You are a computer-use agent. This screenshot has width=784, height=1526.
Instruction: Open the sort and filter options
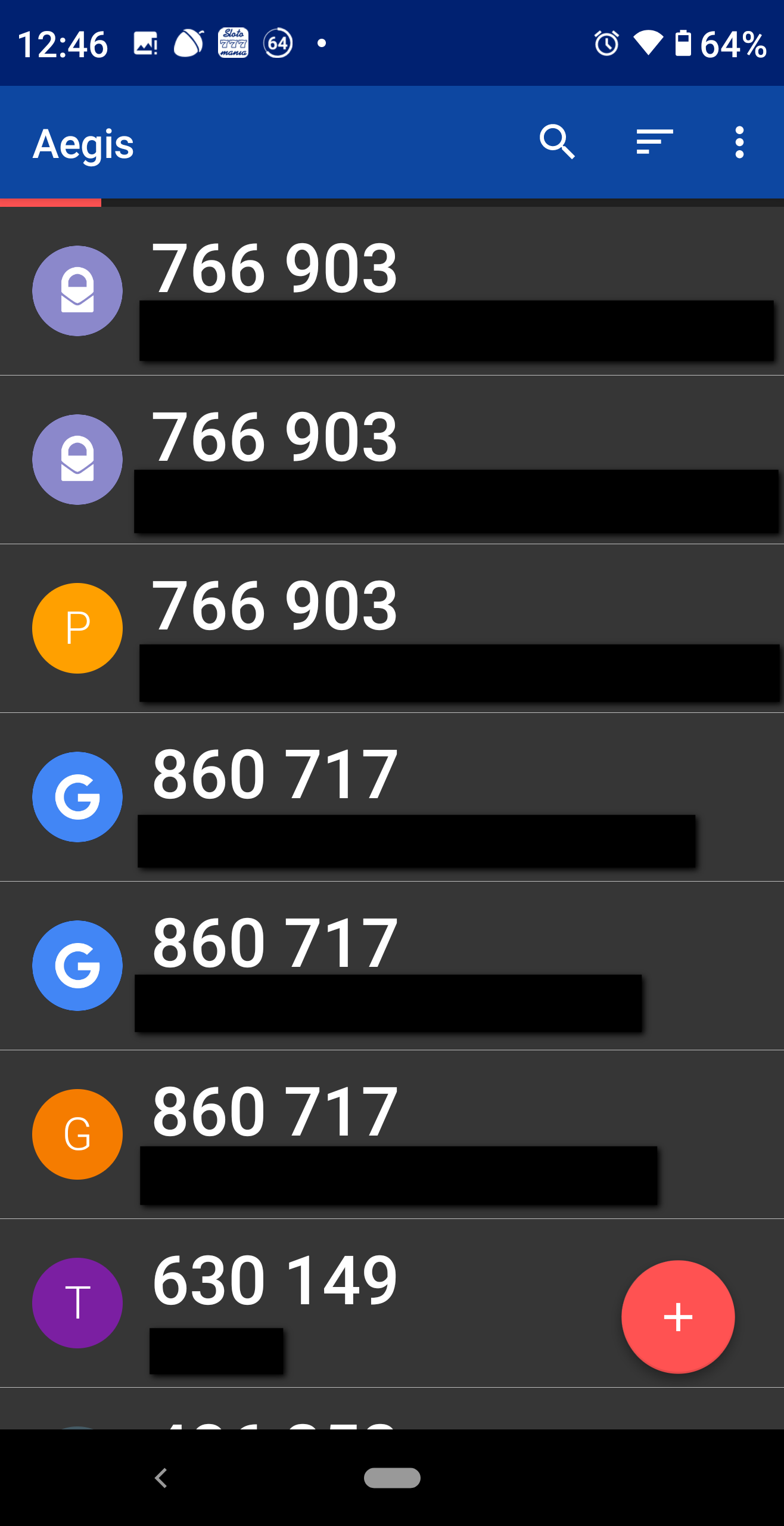point(654,142)
